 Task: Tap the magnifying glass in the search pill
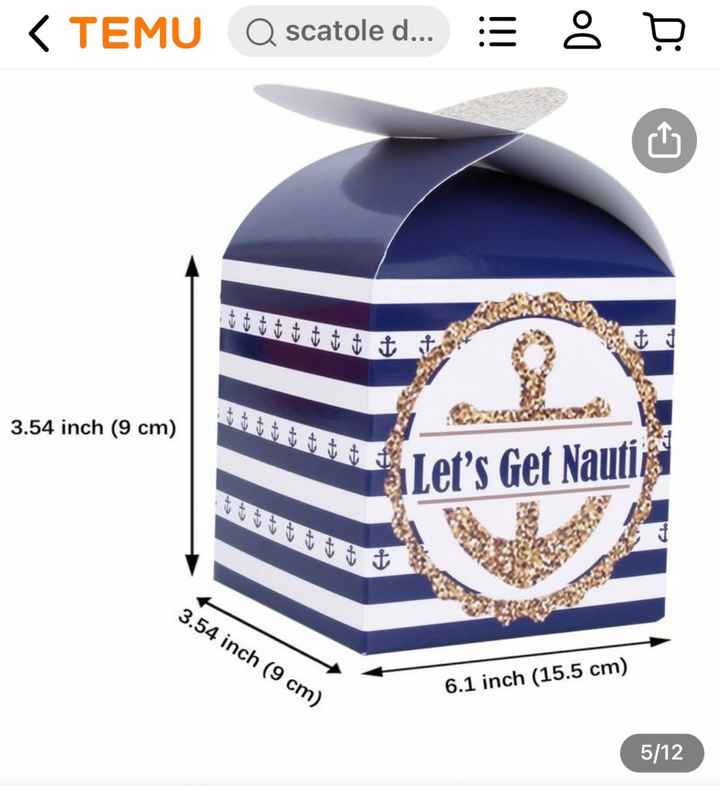tap(261, 31)
